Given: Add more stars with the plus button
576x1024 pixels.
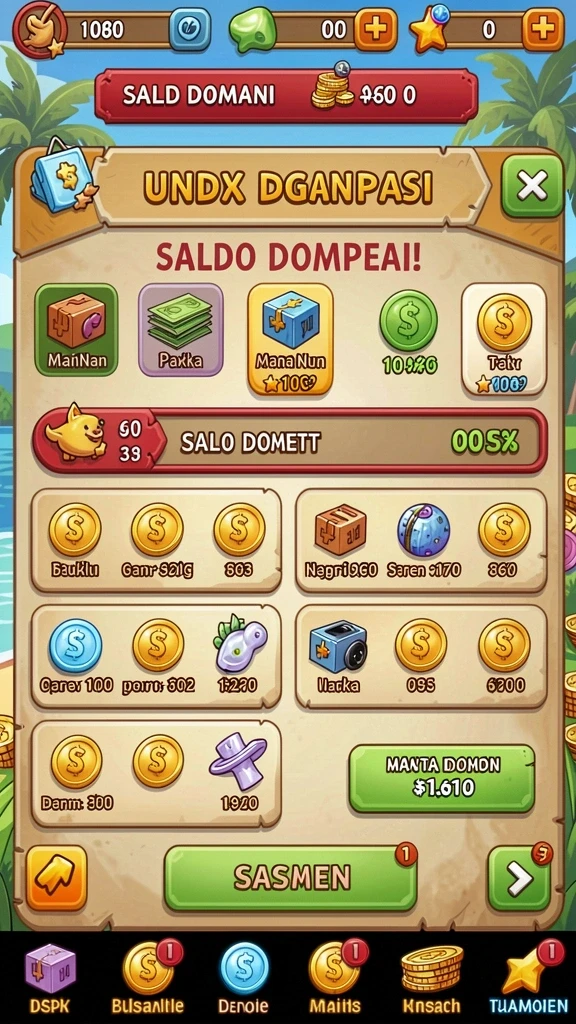Looking at the screenshot, I should click(543, 29).
